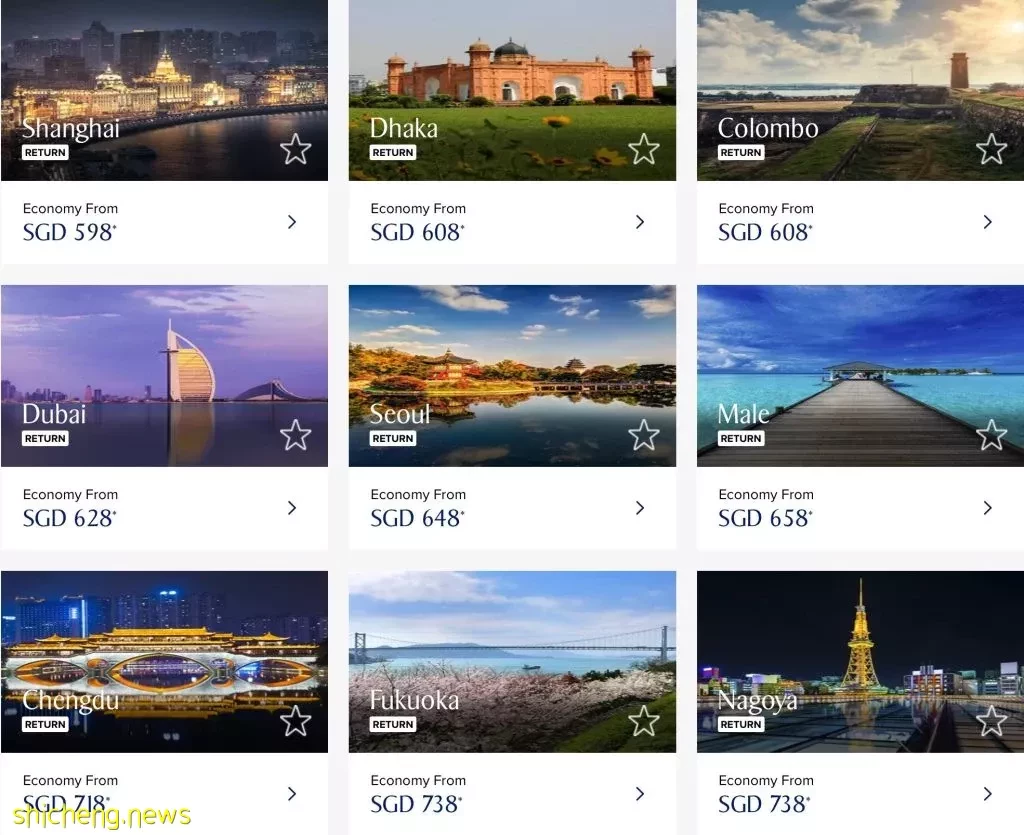Tap the star on the Dubai card
This screenshot has height=835, width=1024.
coord(295,436)
